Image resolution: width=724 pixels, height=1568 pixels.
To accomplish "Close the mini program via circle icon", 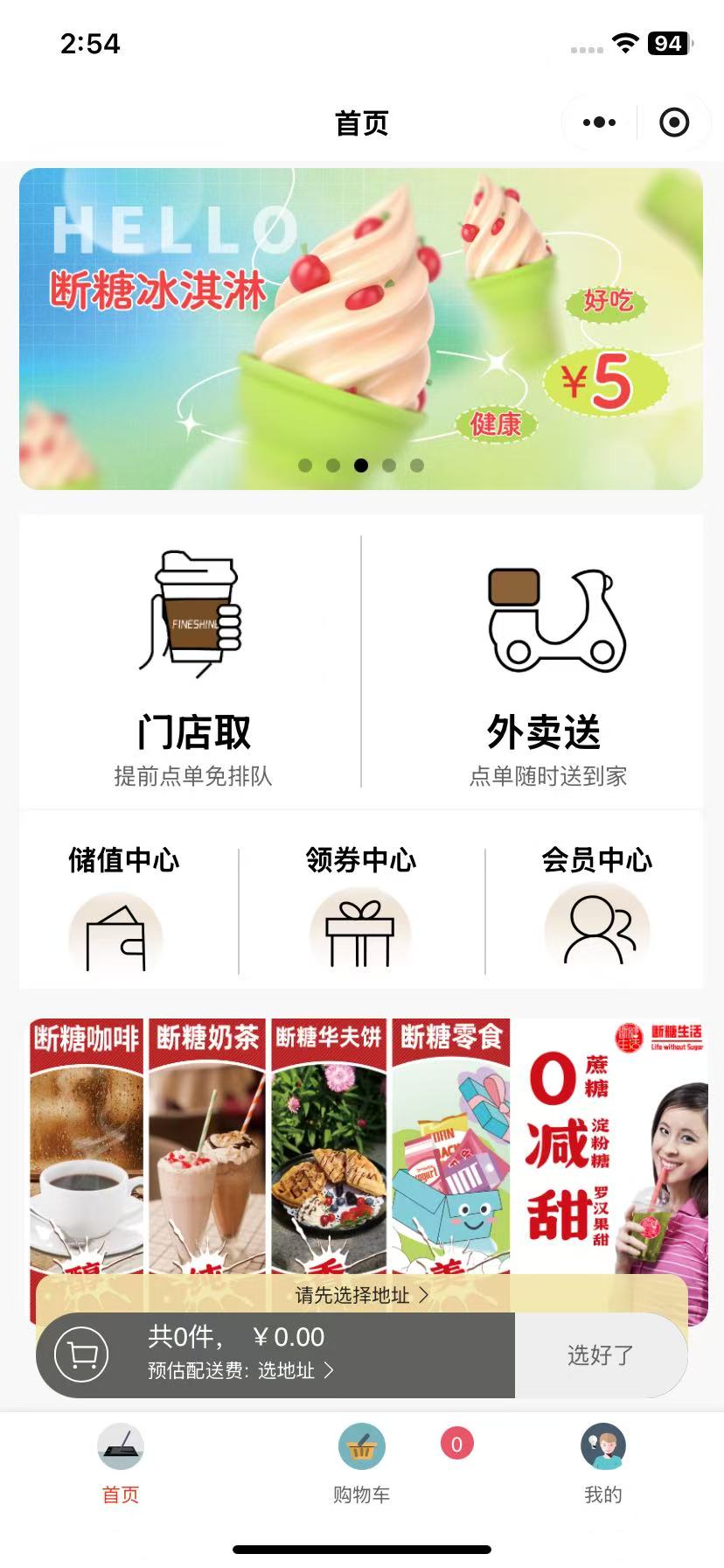I will click(x=674, y=122).
